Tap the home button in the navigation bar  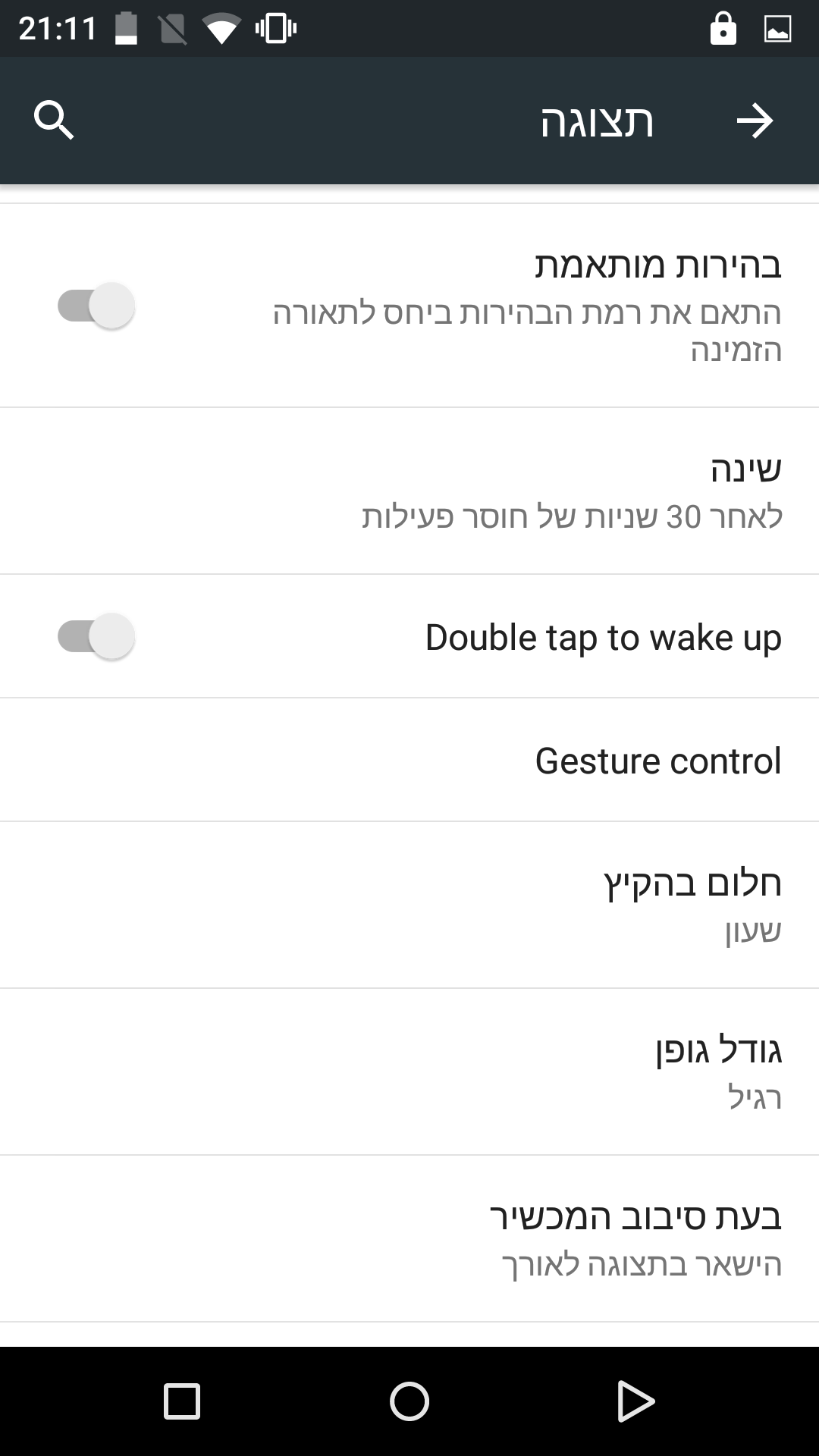point(409,1401)
